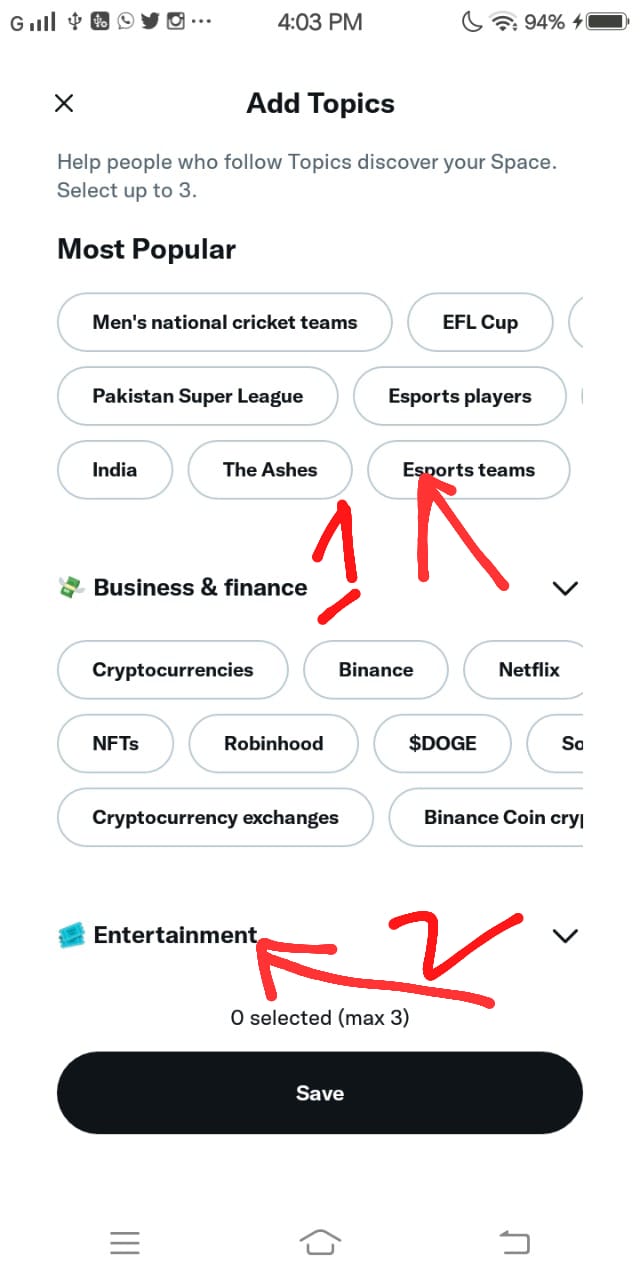Pick the Binance topic
Screen dimensions: 640x1280
tap(376, 670)
